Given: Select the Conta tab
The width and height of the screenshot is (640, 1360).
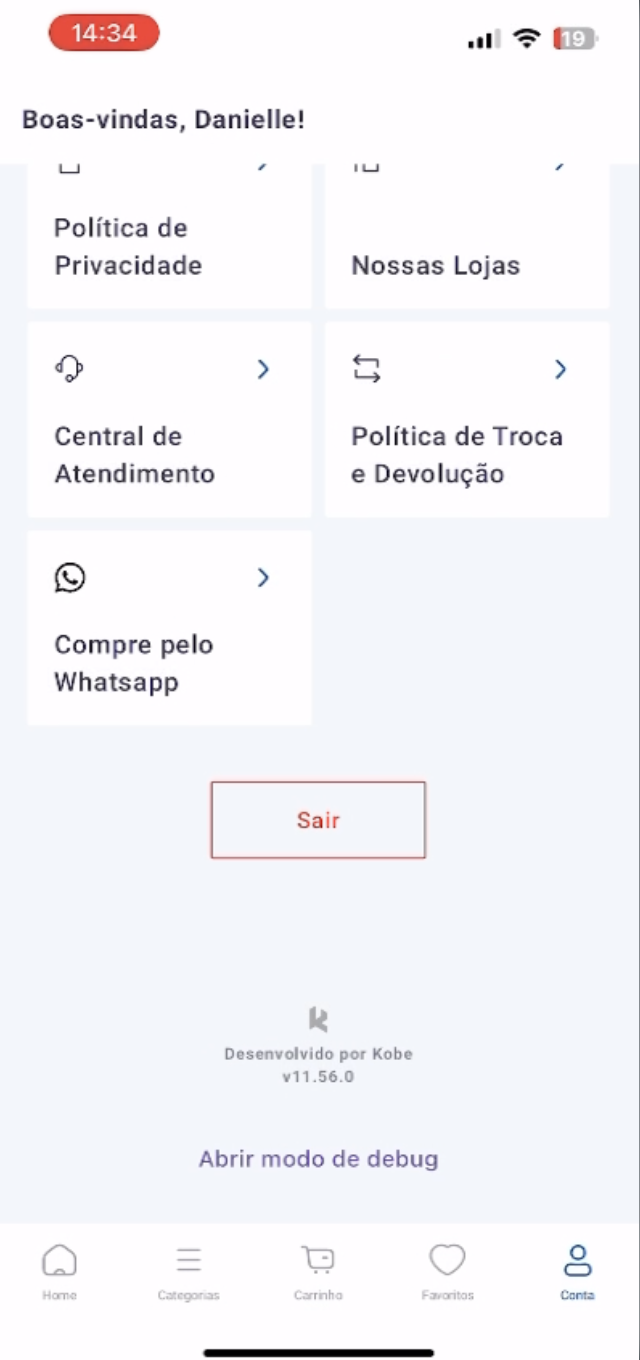Looking at the screenshot, I should pos(577,1271).
